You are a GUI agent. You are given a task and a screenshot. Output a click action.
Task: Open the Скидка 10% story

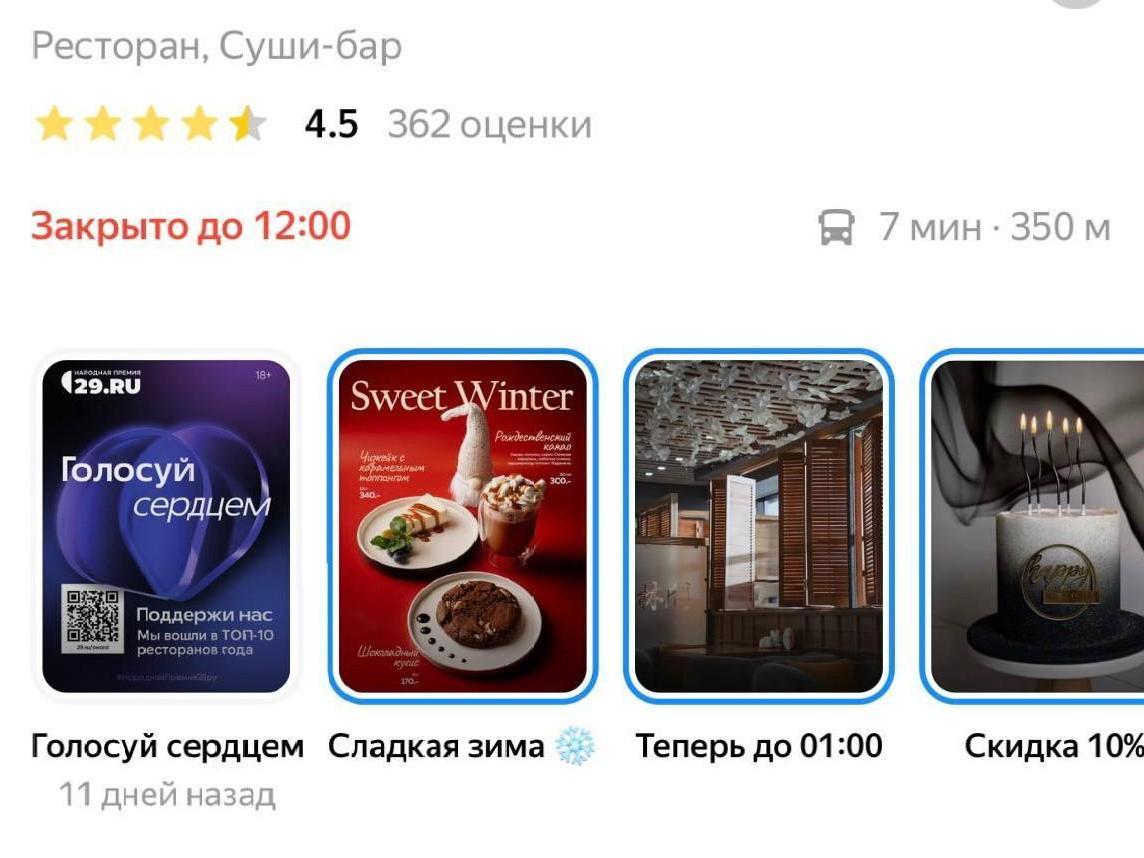click(x=1040, y=526)
